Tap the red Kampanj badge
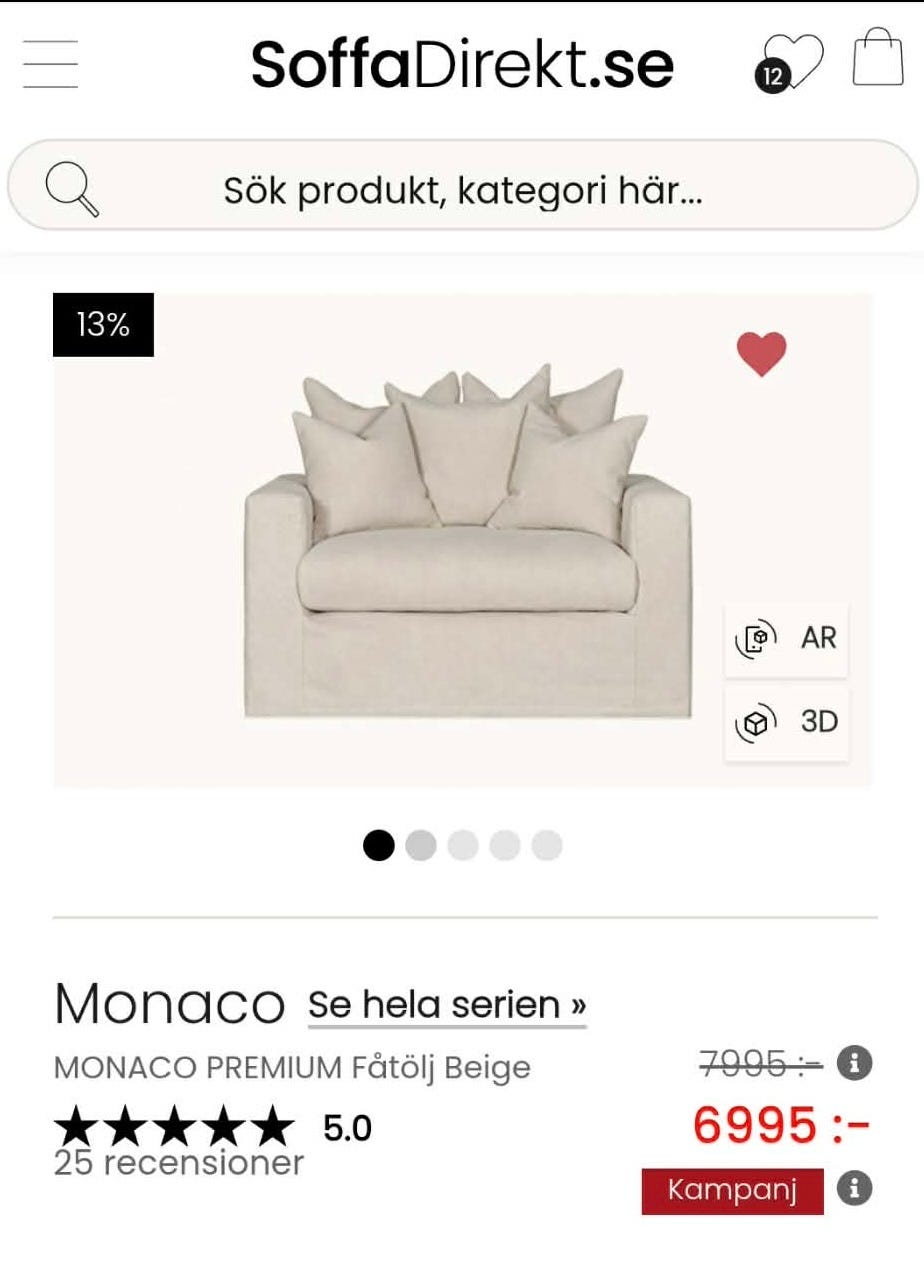 pyautogui.click(x=732, y=1191)
